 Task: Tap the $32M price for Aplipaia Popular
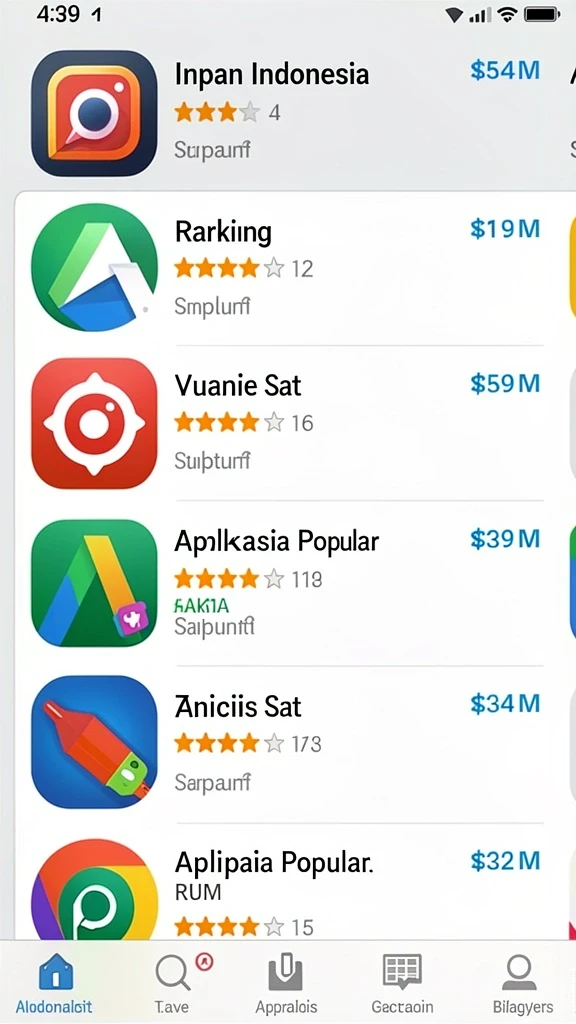coord(505,861)
